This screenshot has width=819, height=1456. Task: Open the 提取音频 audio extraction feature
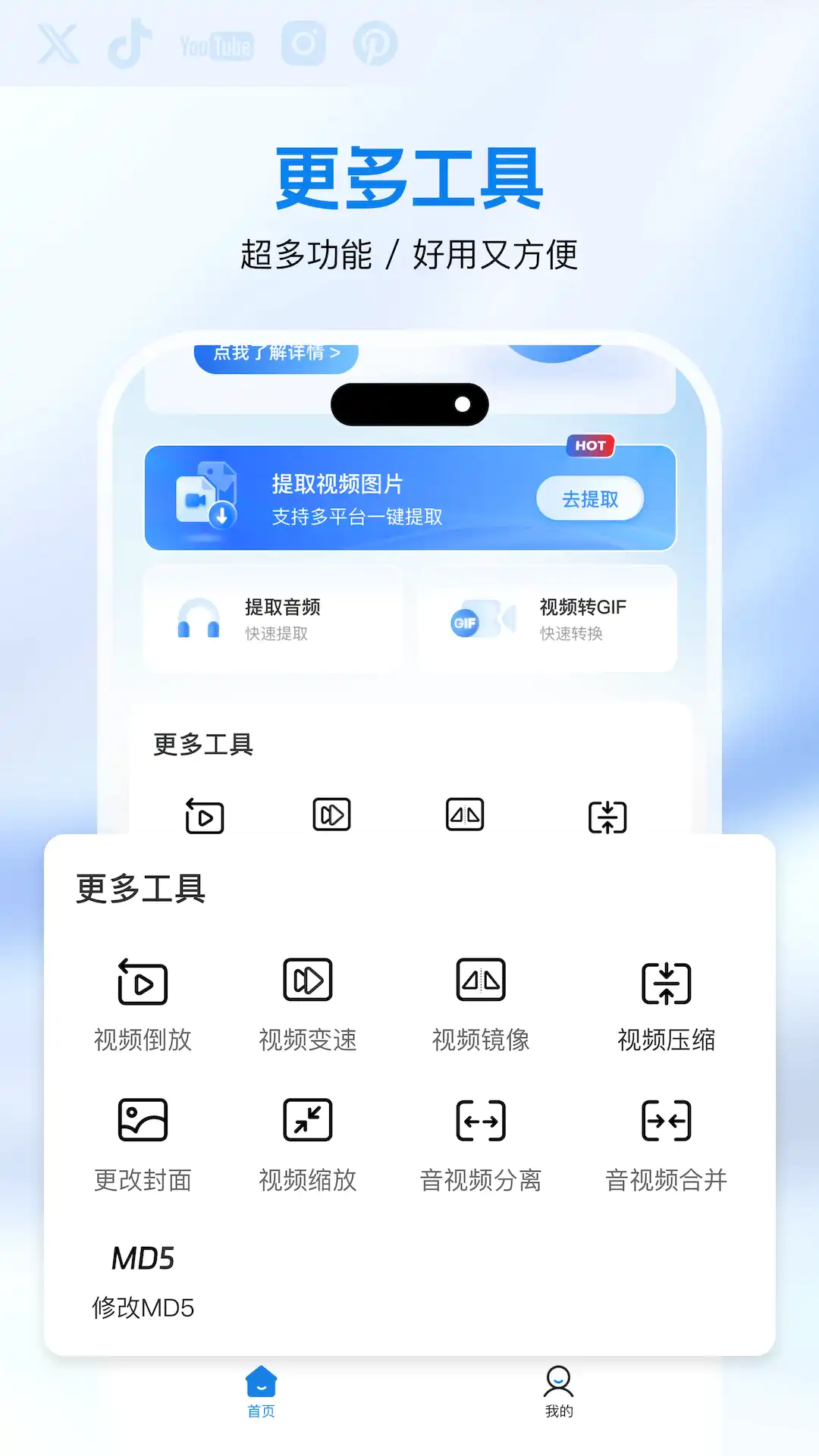point(273,618)
